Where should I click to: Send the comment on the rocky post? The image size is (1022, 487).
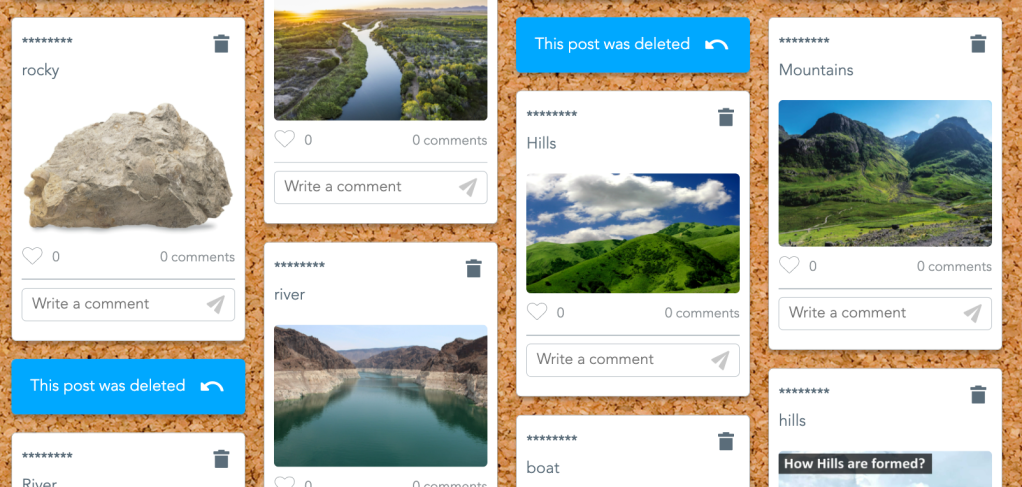(x=215, y=305)
